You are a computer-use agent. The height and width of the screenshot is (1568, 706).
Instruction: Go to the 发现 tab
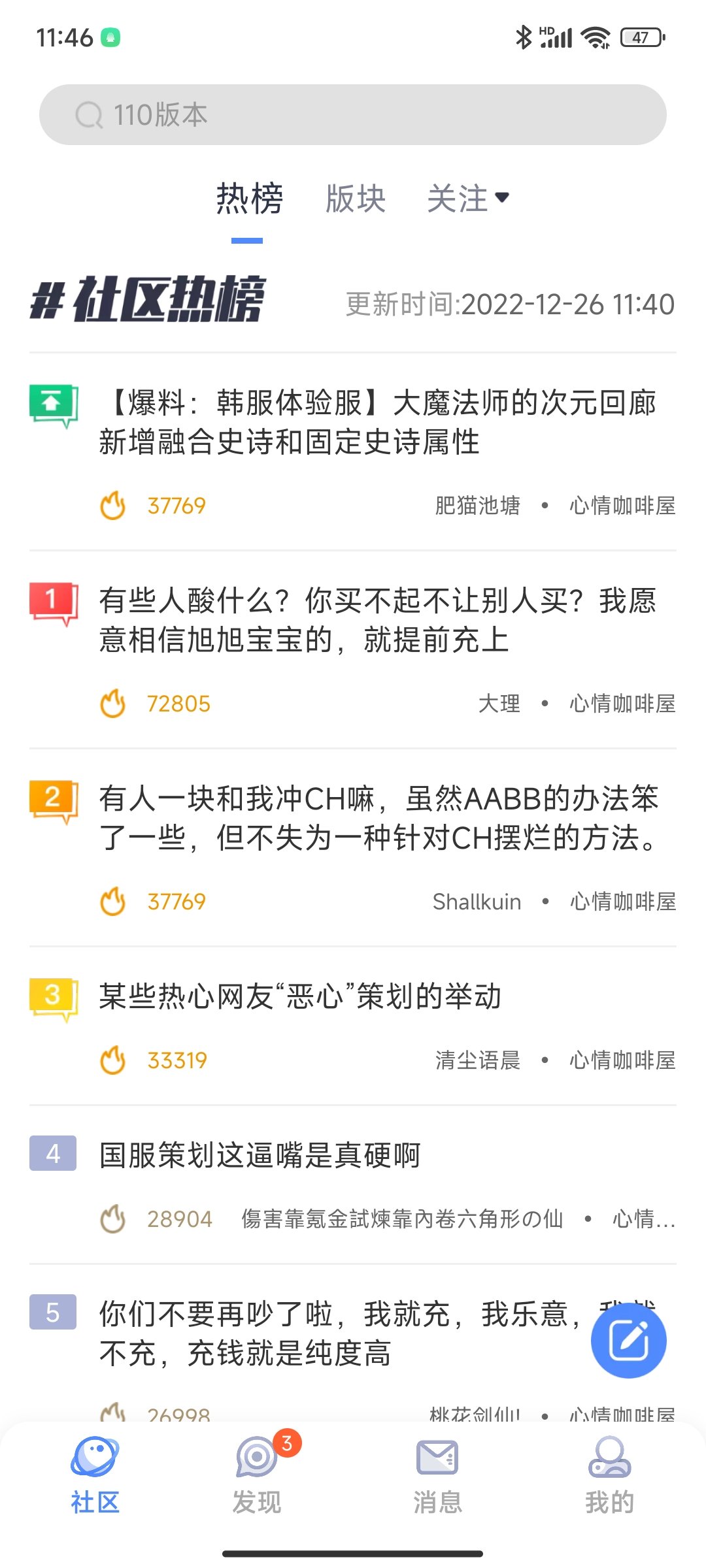pyautogui.click(x=257, y=1474)
